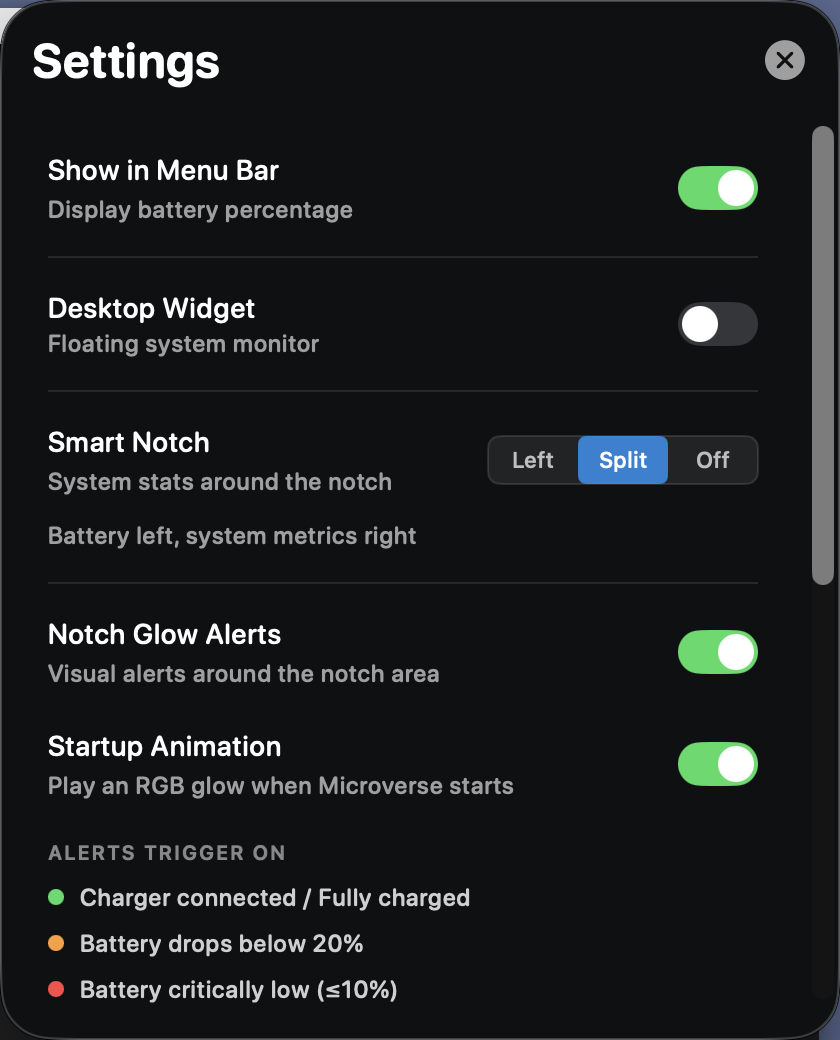Click the 'Battery left, system metrics right' description
Screen dimensions: 840x1040
232,536
